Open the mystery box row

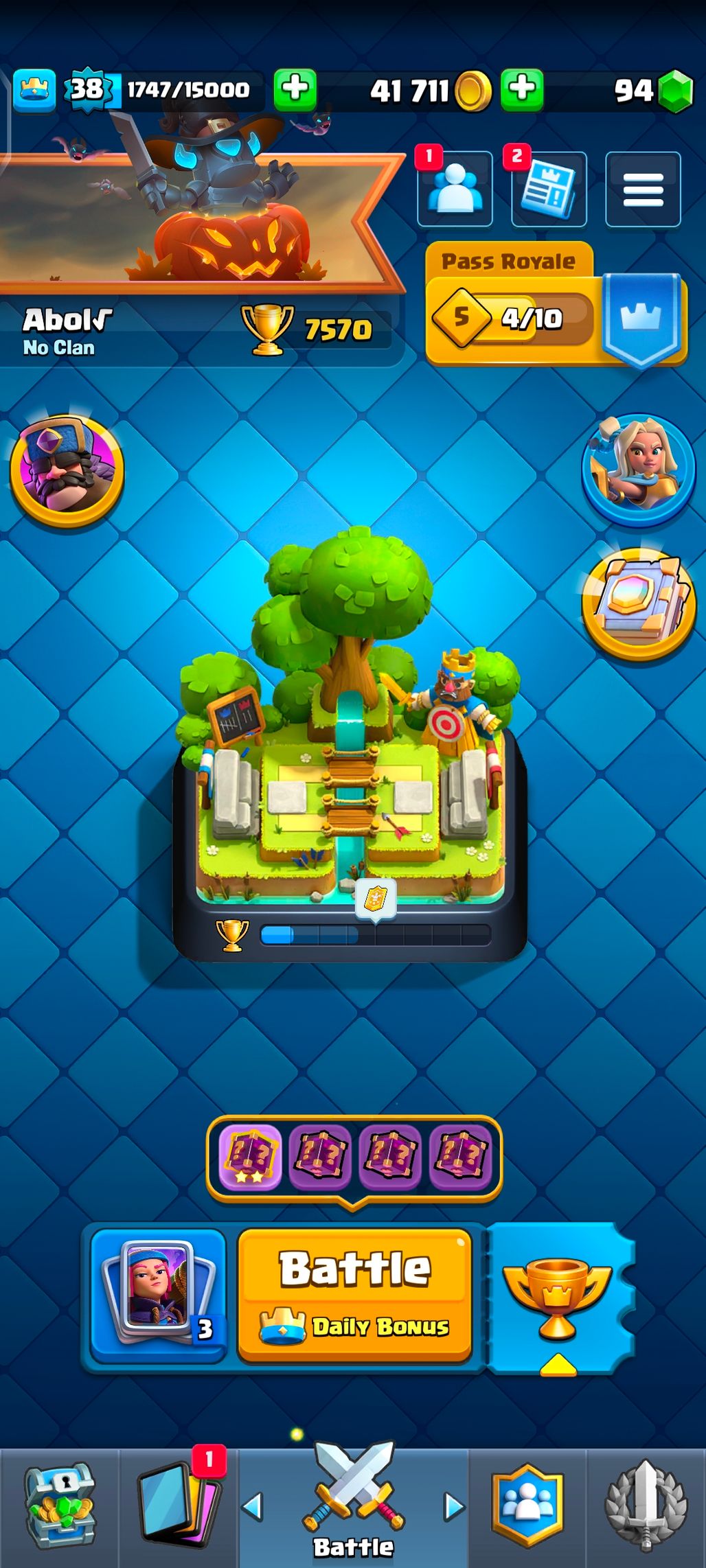(354, 1158)
